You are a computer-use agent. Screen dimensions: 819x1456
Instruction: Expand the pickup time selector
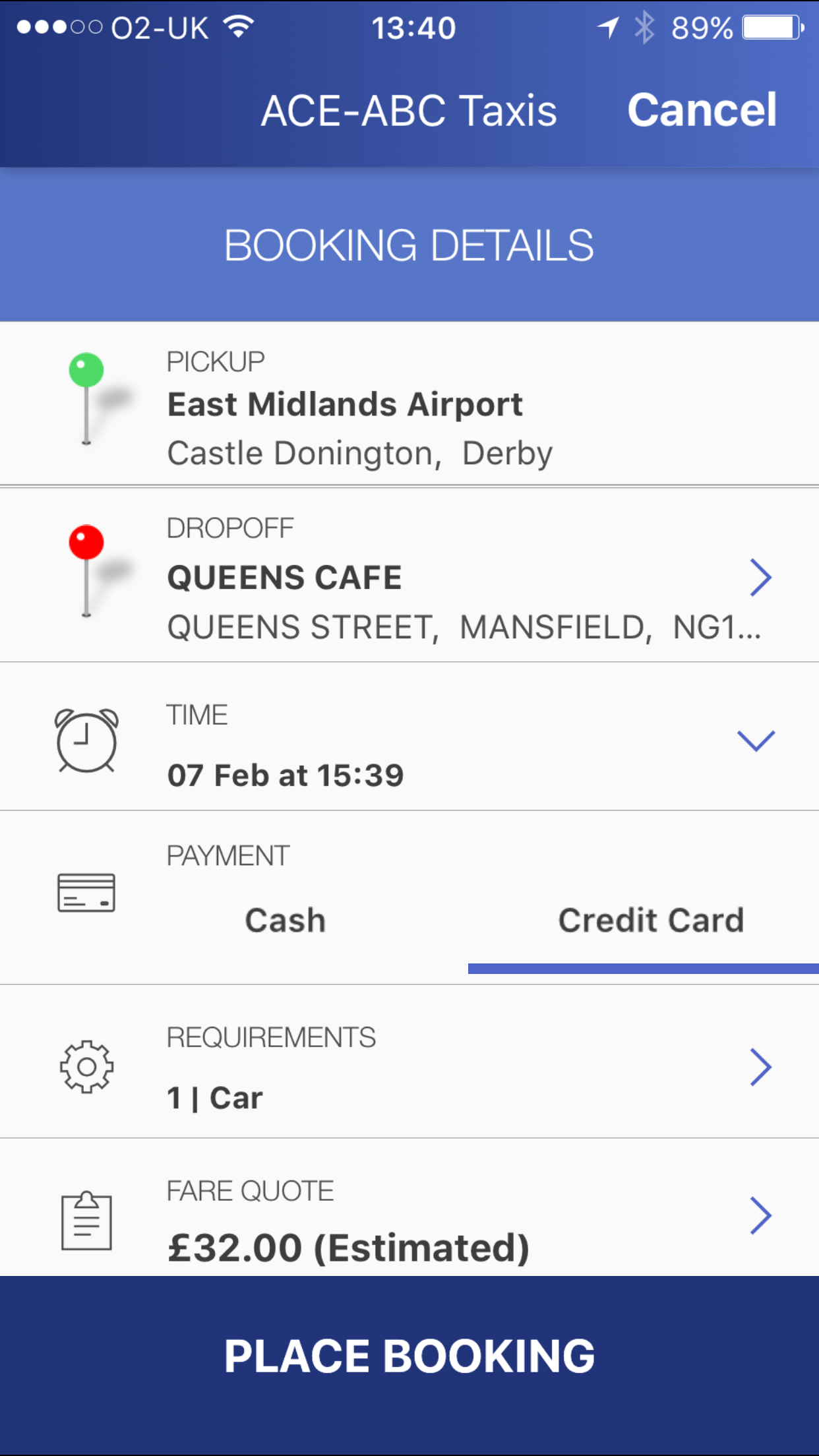(756, 740)
